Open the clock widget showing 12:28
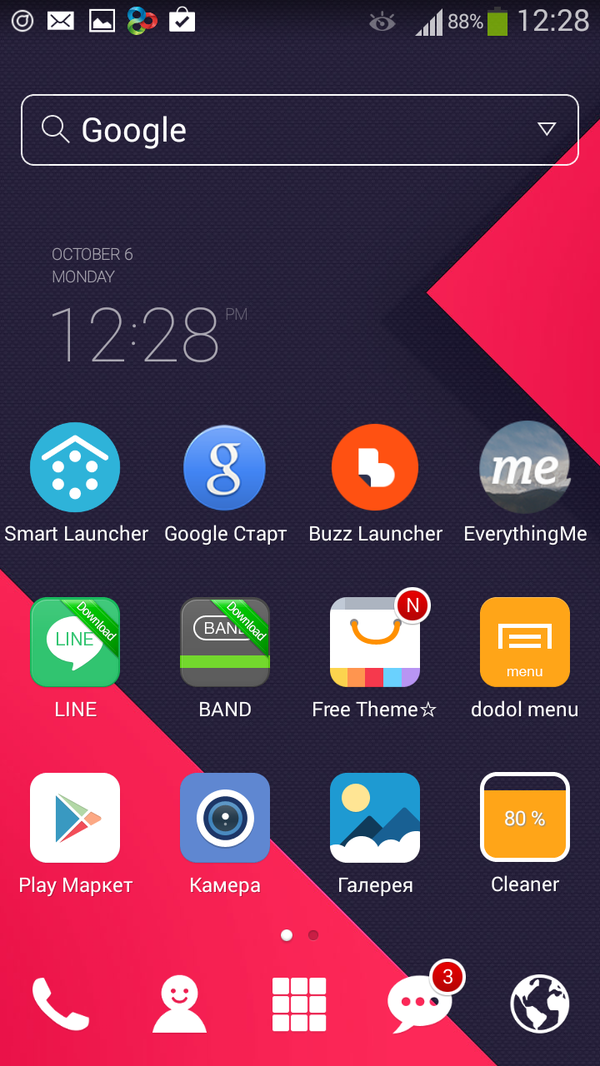600x1066 pixels. [135, 335]
